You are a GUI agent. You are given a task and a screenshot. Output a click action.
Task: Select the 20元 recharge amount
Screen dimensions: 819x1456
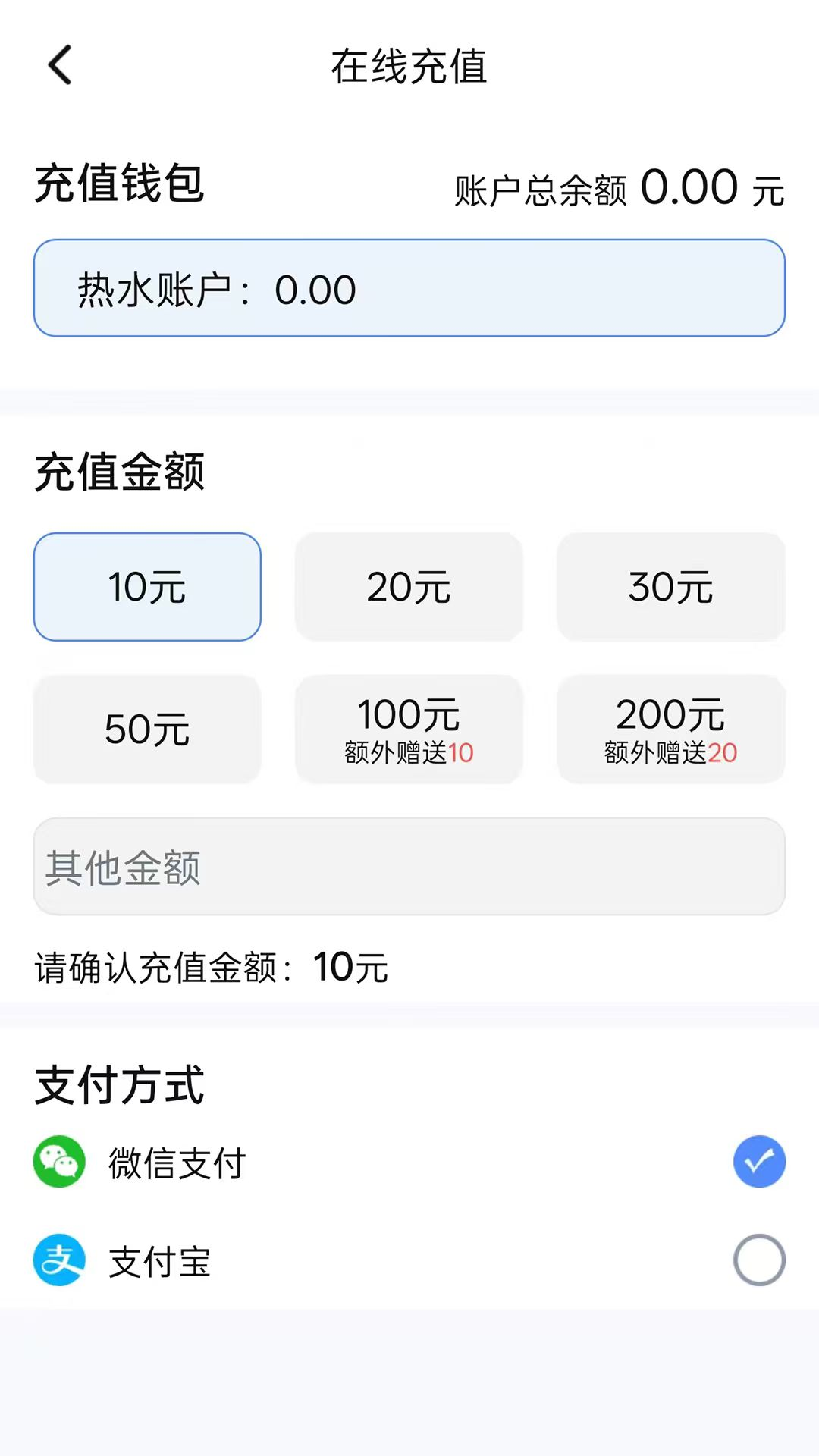click(x=409, y=586)
